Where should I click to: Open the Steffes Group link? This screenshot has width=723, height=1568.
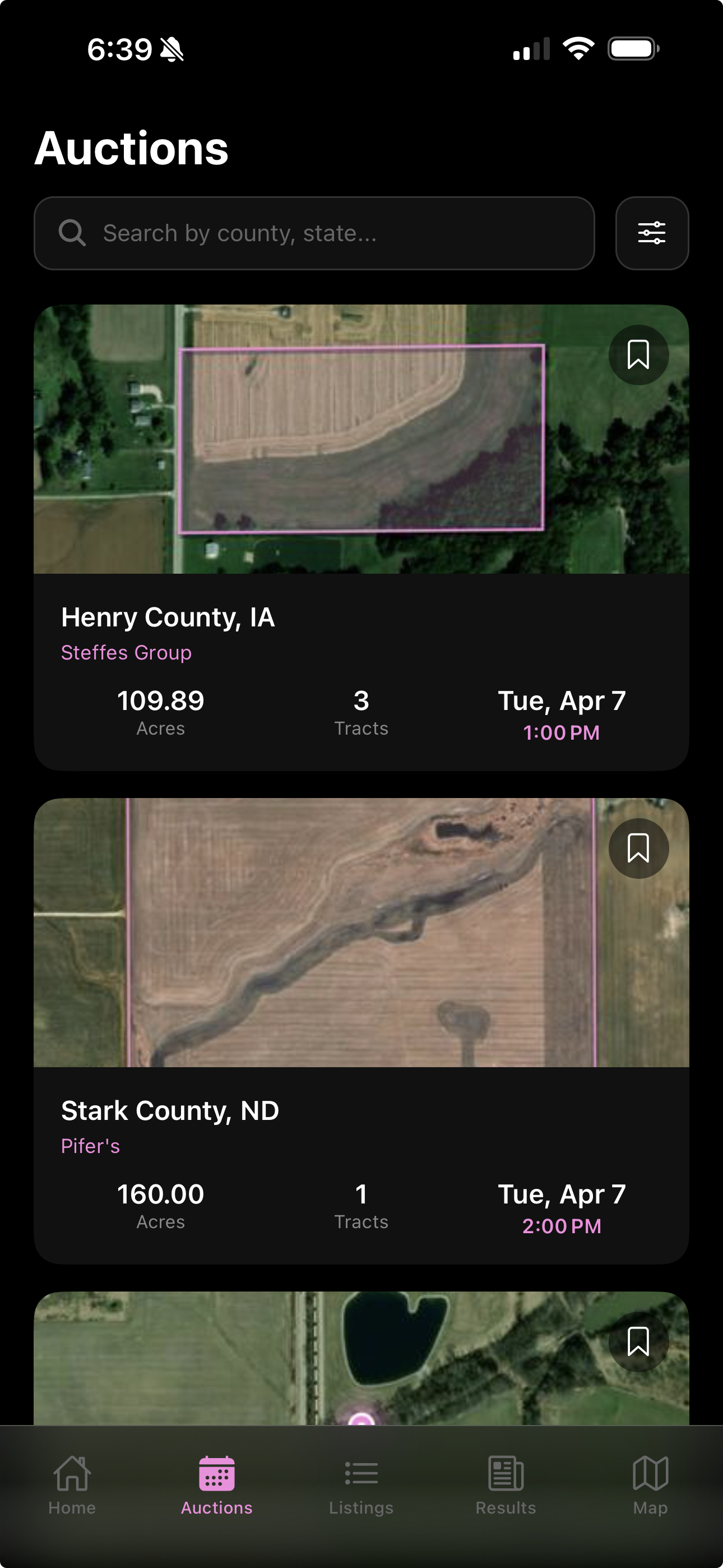126,652
